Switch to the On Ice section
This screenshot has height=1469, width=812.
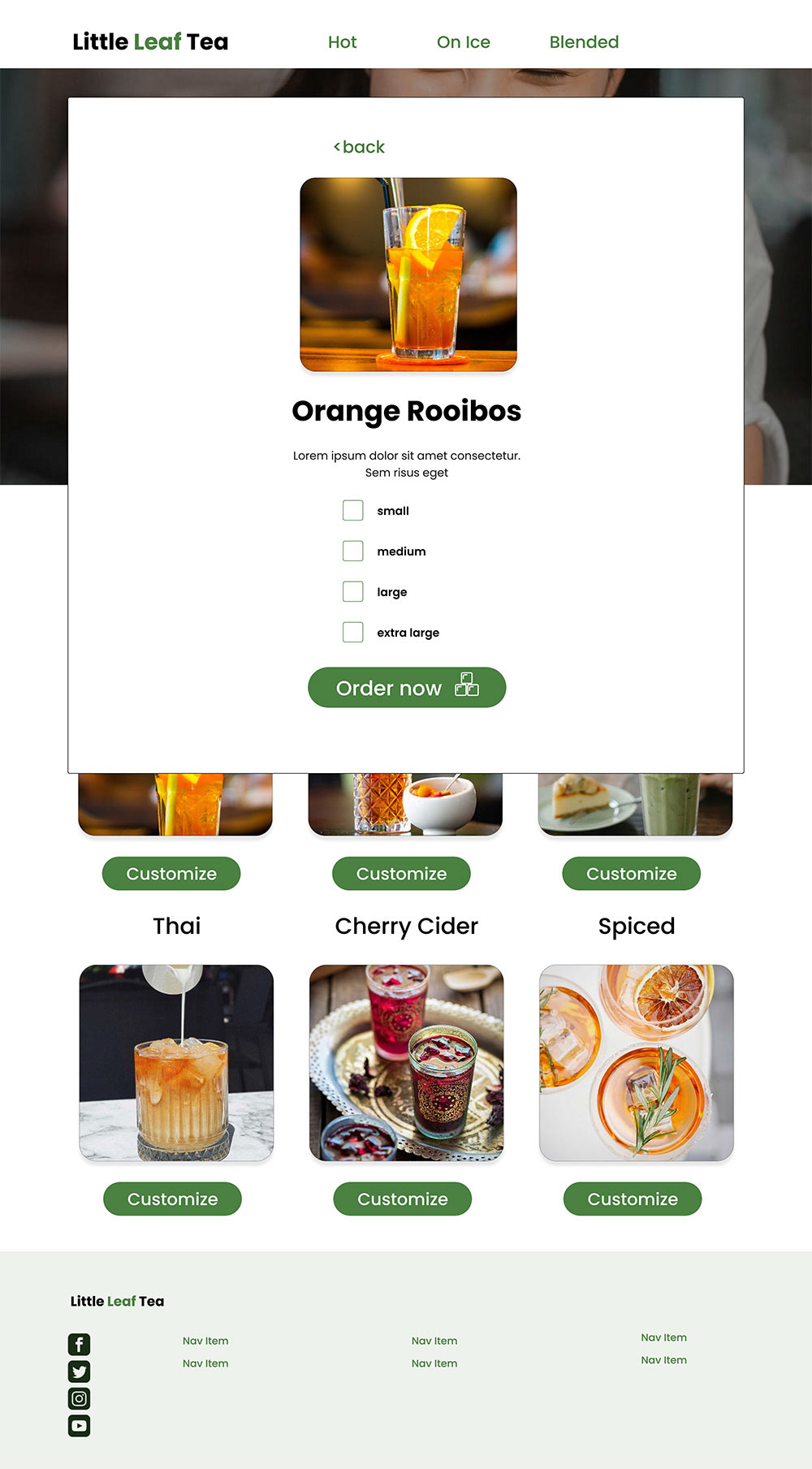tap(464, 42)
